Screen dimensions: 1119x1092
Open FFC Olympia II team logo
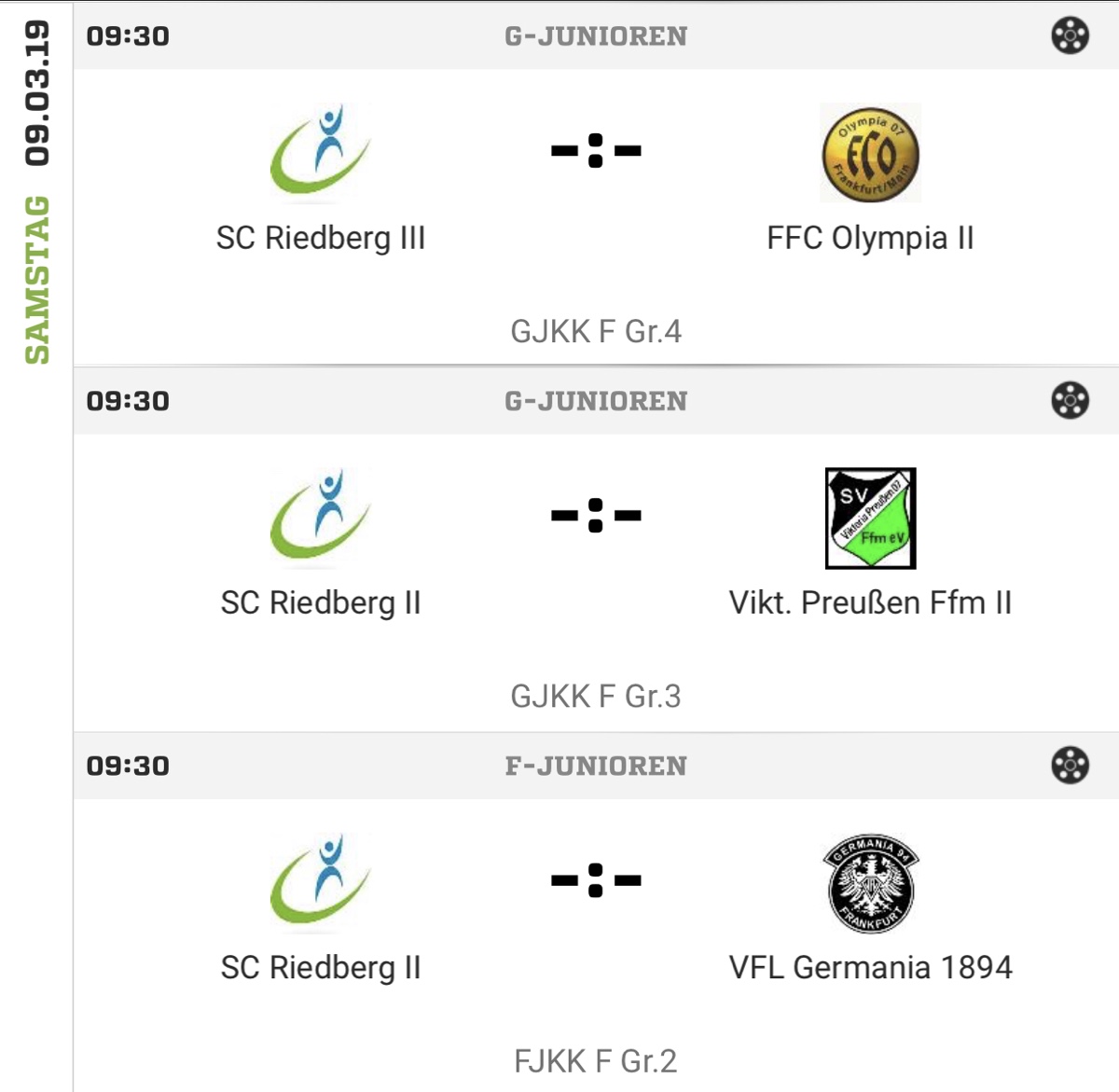tap(870, 153)
